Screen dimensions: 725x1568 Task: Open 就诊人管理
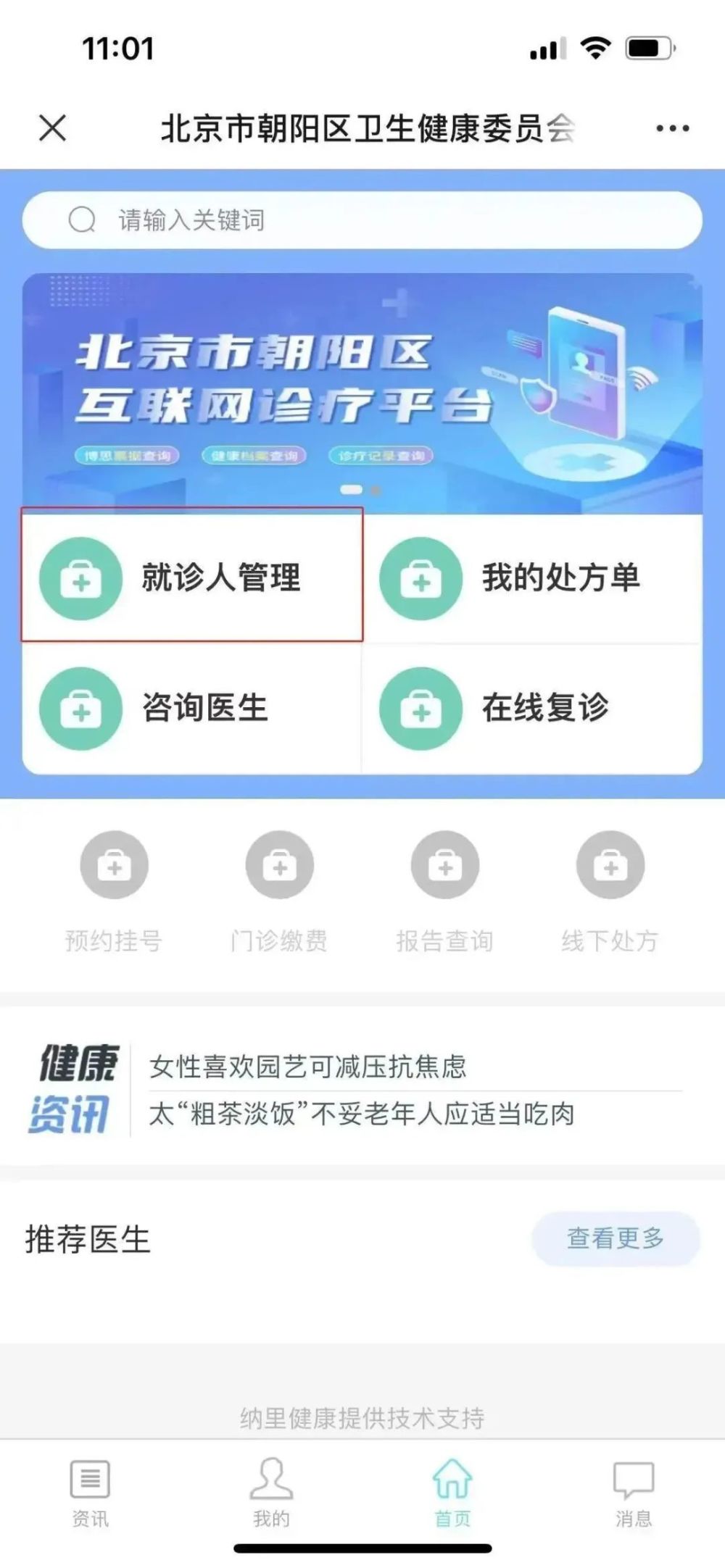pyautogui.click(x=192, y=577)
